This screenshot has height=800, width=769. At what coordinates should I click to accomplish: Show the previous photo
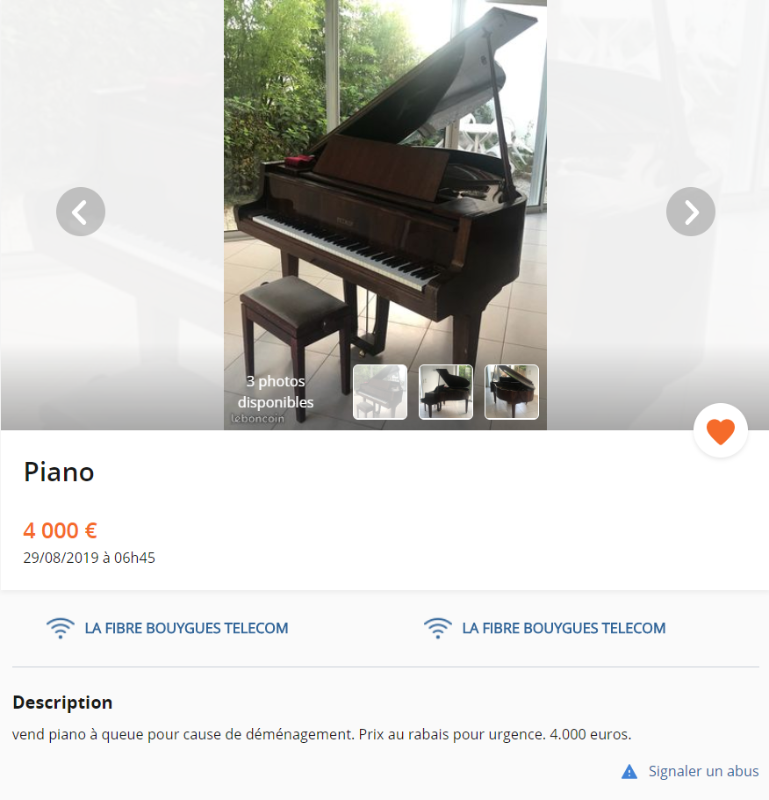point(80,212)
